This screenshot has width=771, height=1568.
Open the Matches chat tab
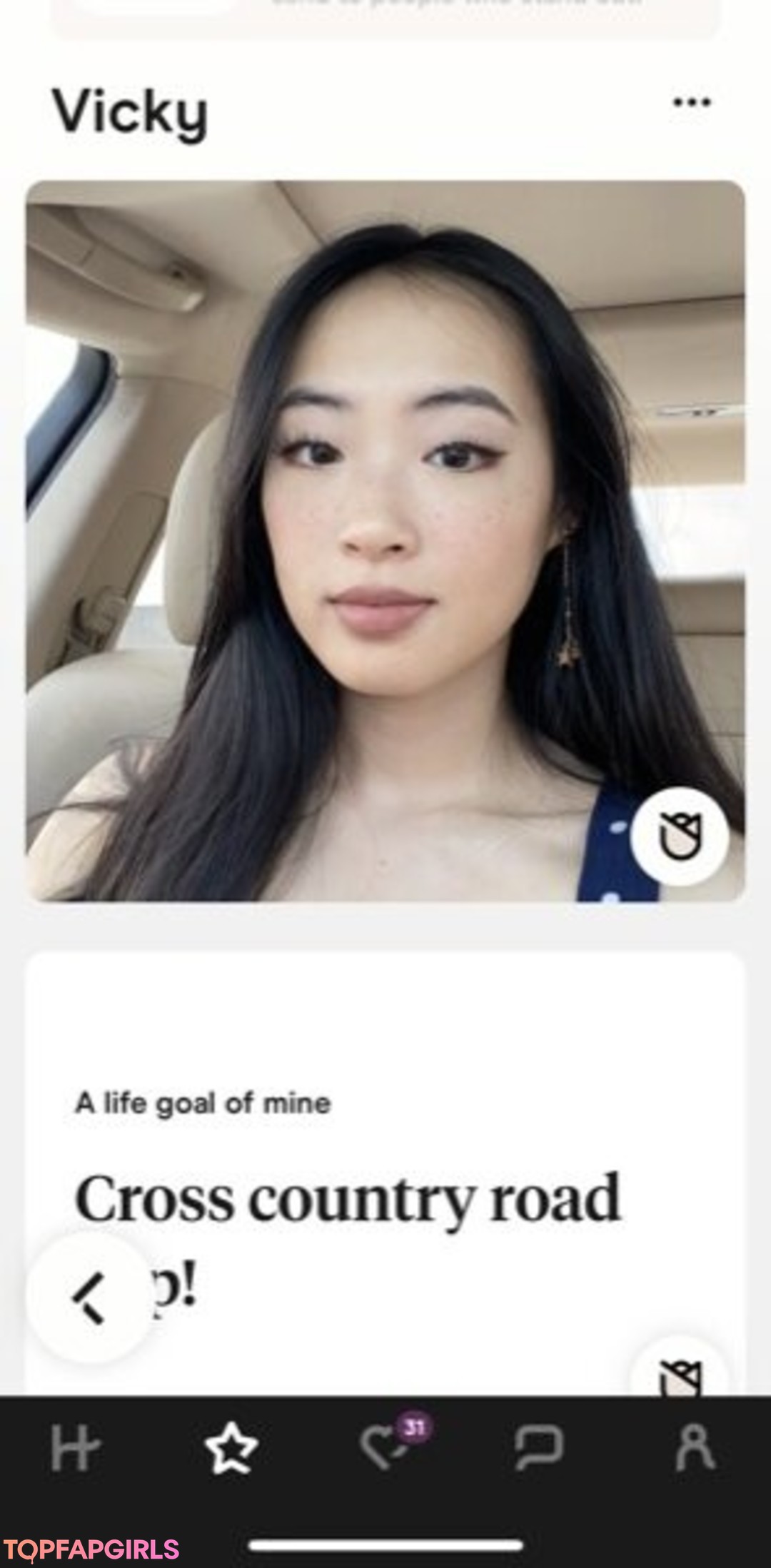click(539, 1448)
